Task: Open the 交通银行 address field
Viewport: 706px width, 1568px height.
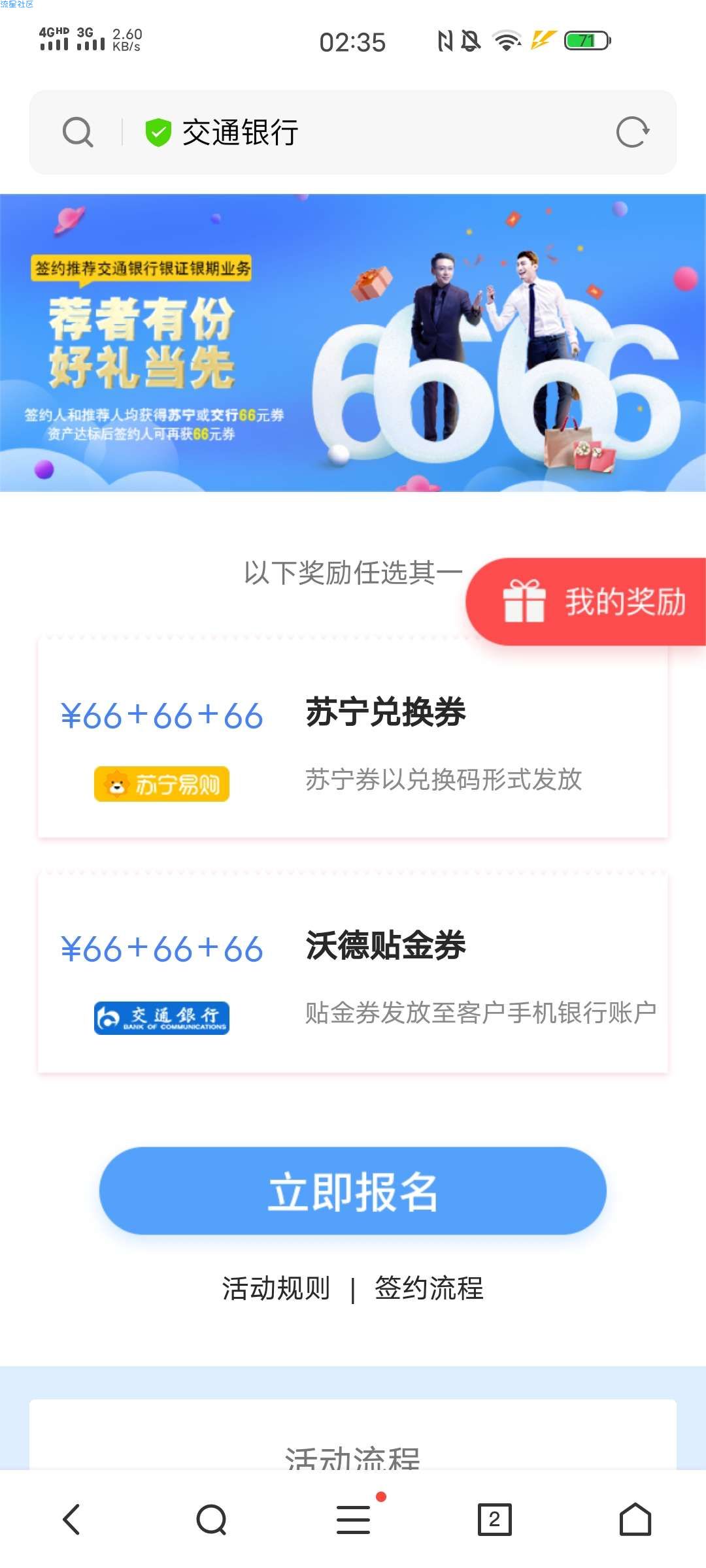Action: coord(366,133)
